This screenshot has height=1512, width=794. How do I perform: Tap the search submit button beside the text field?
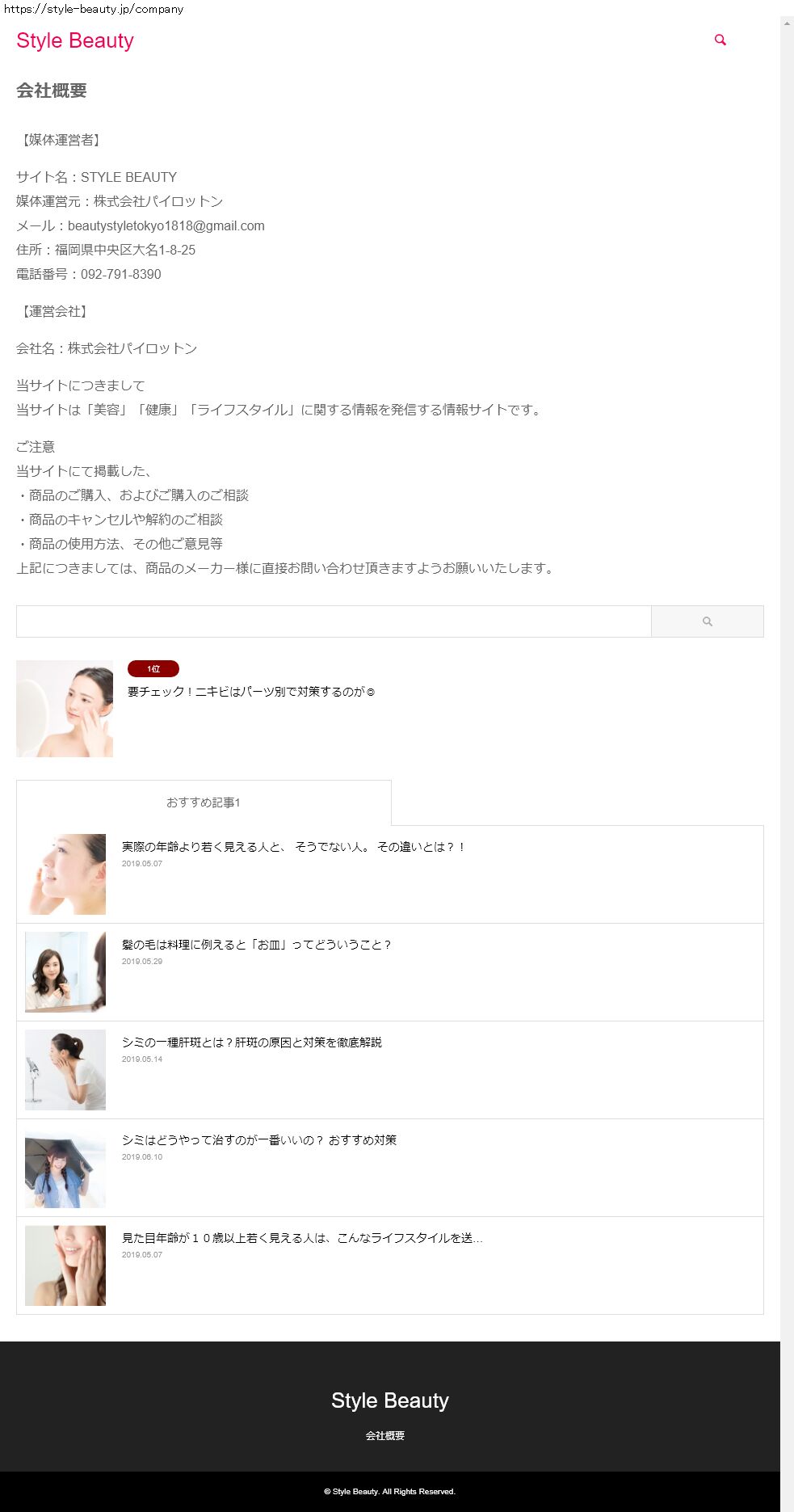pos(707,621)
